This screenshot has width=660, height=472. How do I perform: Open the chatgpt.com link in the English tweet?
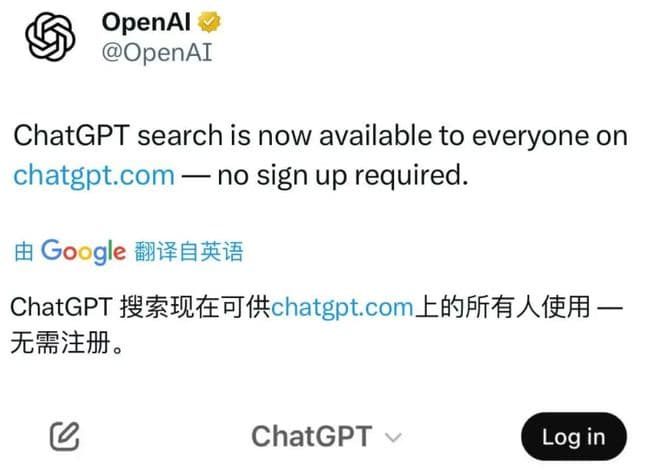point(94,175)
